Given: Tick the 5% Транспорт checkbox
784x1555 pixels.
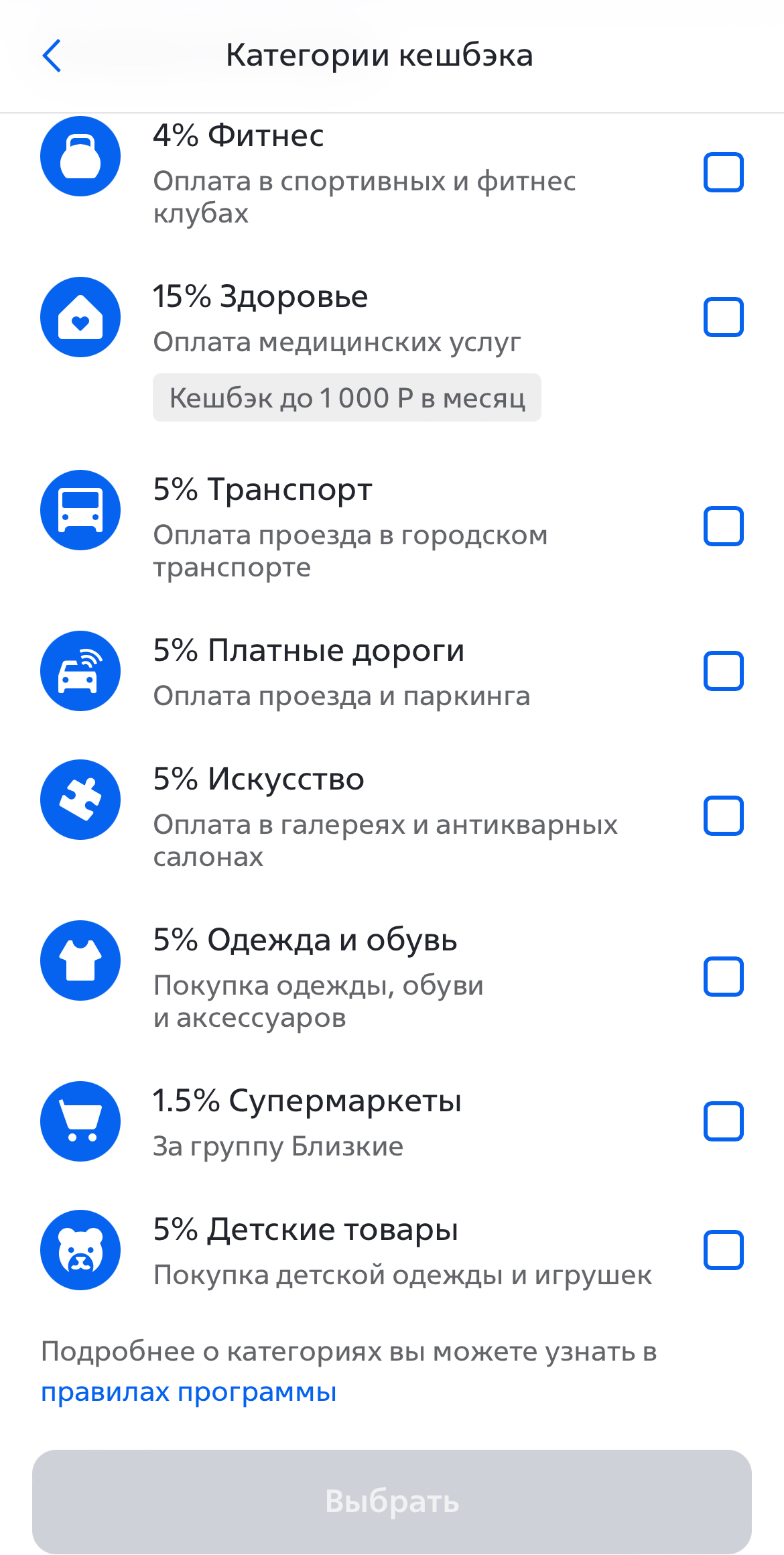Looking at the screenshot, I should (x=724, y=526).
